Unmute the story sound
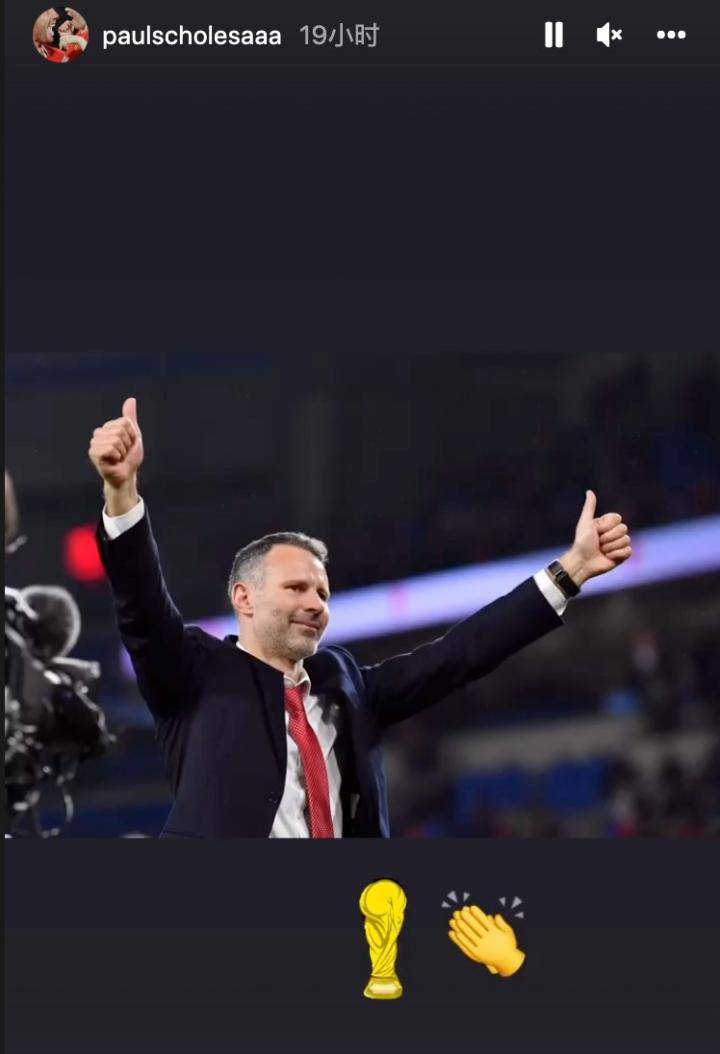 (x=609, y=35)
